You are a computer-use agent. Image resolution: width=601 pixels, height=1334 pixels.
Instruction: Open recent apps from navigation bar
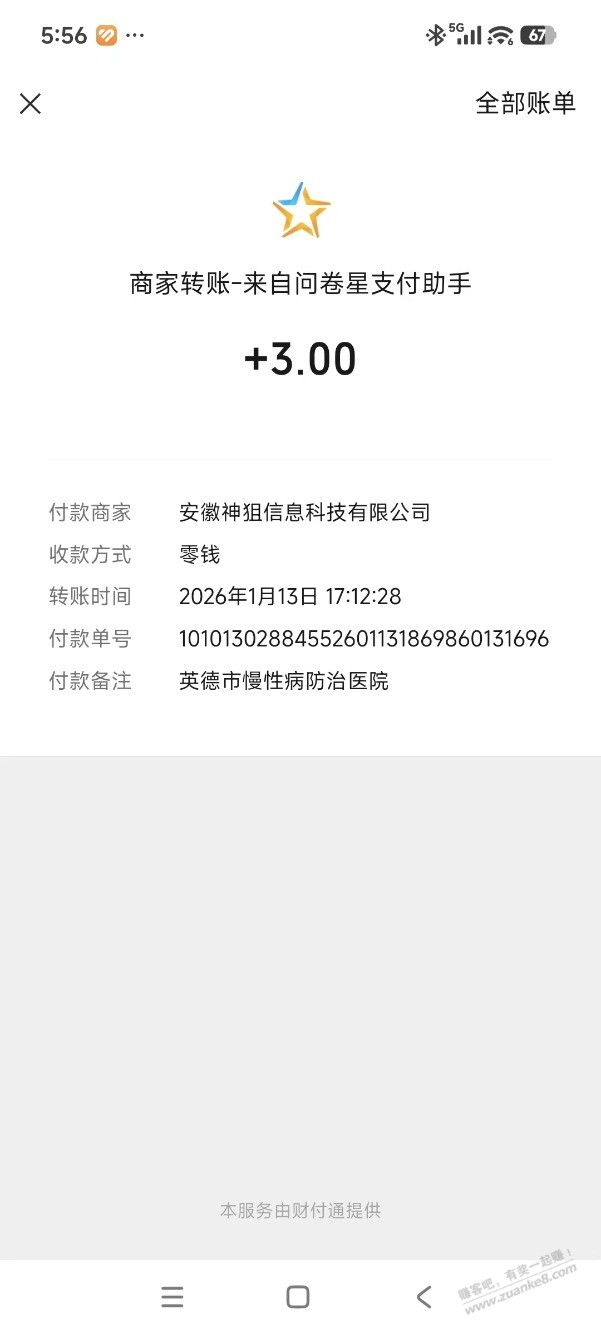(172, 1297)
